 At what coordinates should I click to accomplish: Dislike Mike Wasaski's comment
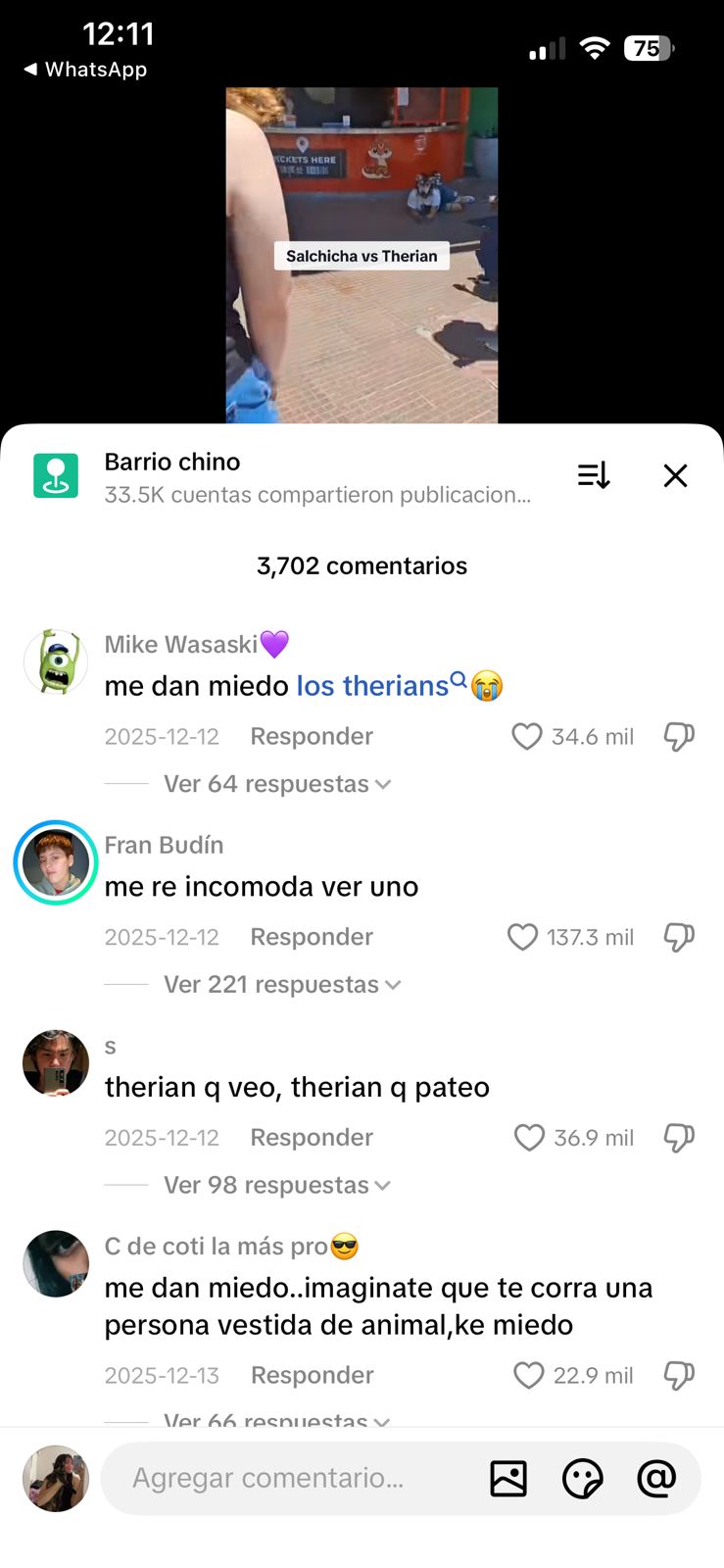click(679, 736)
